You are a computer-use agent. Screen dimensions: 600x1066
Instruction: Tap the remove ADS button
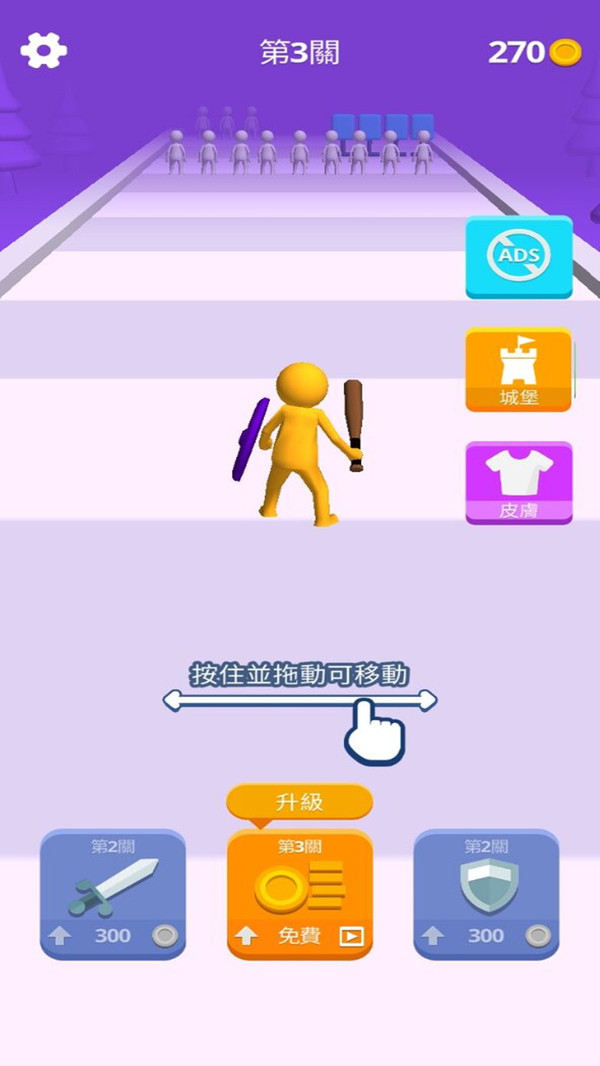pos(518,257)
